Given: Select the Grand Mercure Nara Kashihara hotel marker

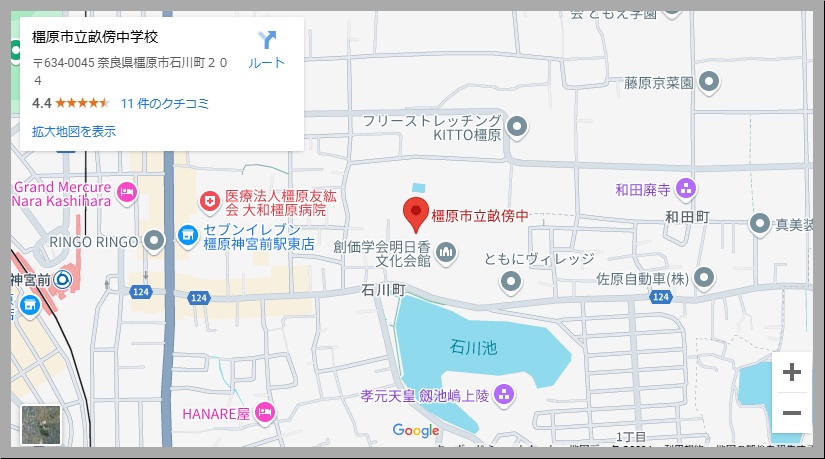Looking at the screenshot, I should coord(126,190).
